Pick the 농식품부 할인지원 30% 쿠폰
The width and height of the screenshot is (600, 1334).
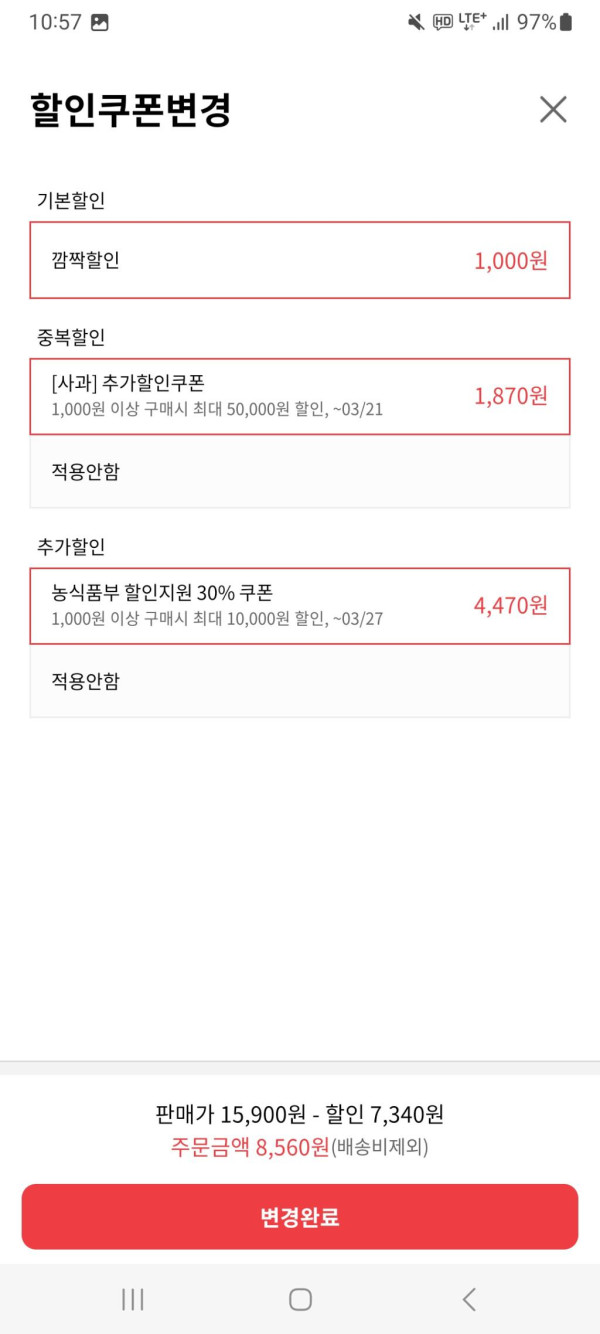(x=300, y=606)
